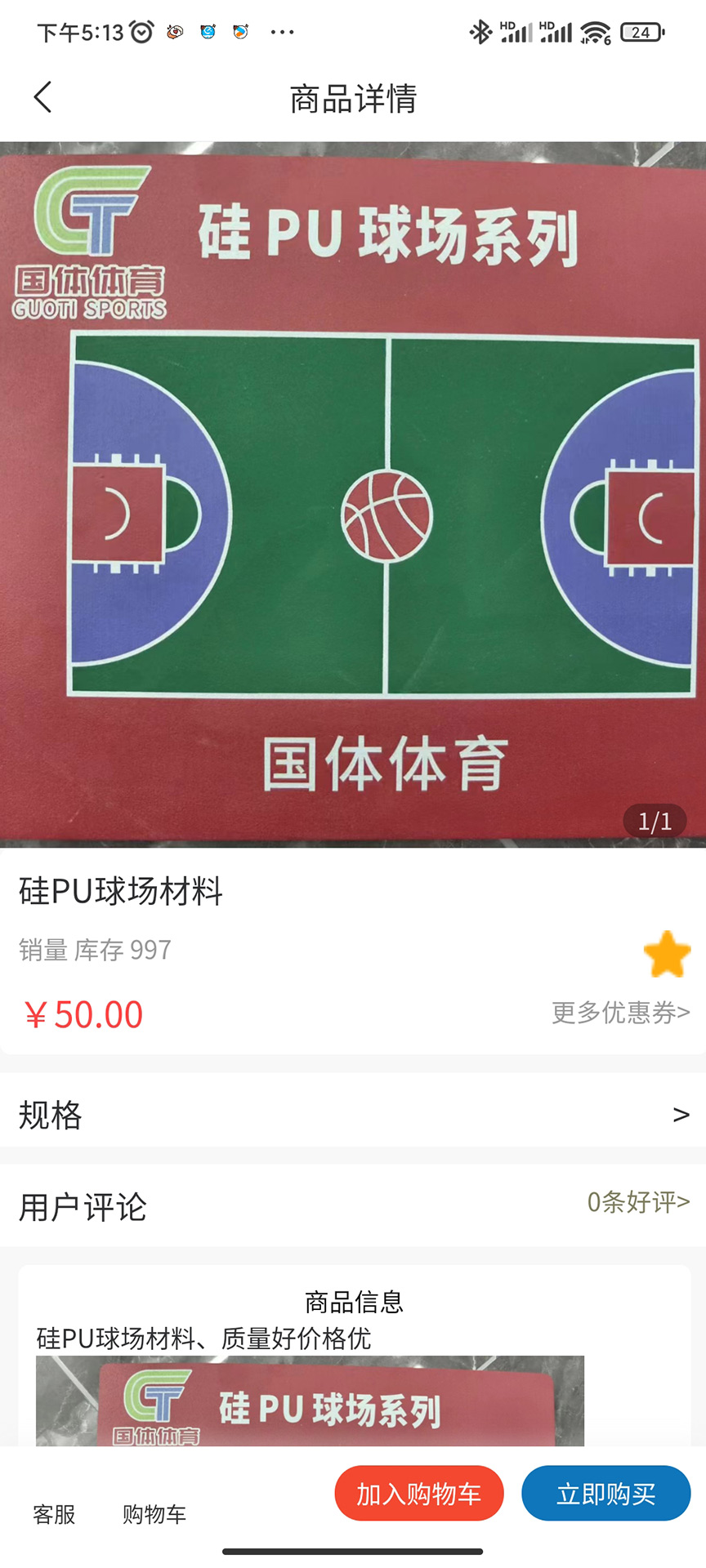Expand the 规格 specifications row
The height and width of the screenshot is (1568, 706).
point(353,1114)
